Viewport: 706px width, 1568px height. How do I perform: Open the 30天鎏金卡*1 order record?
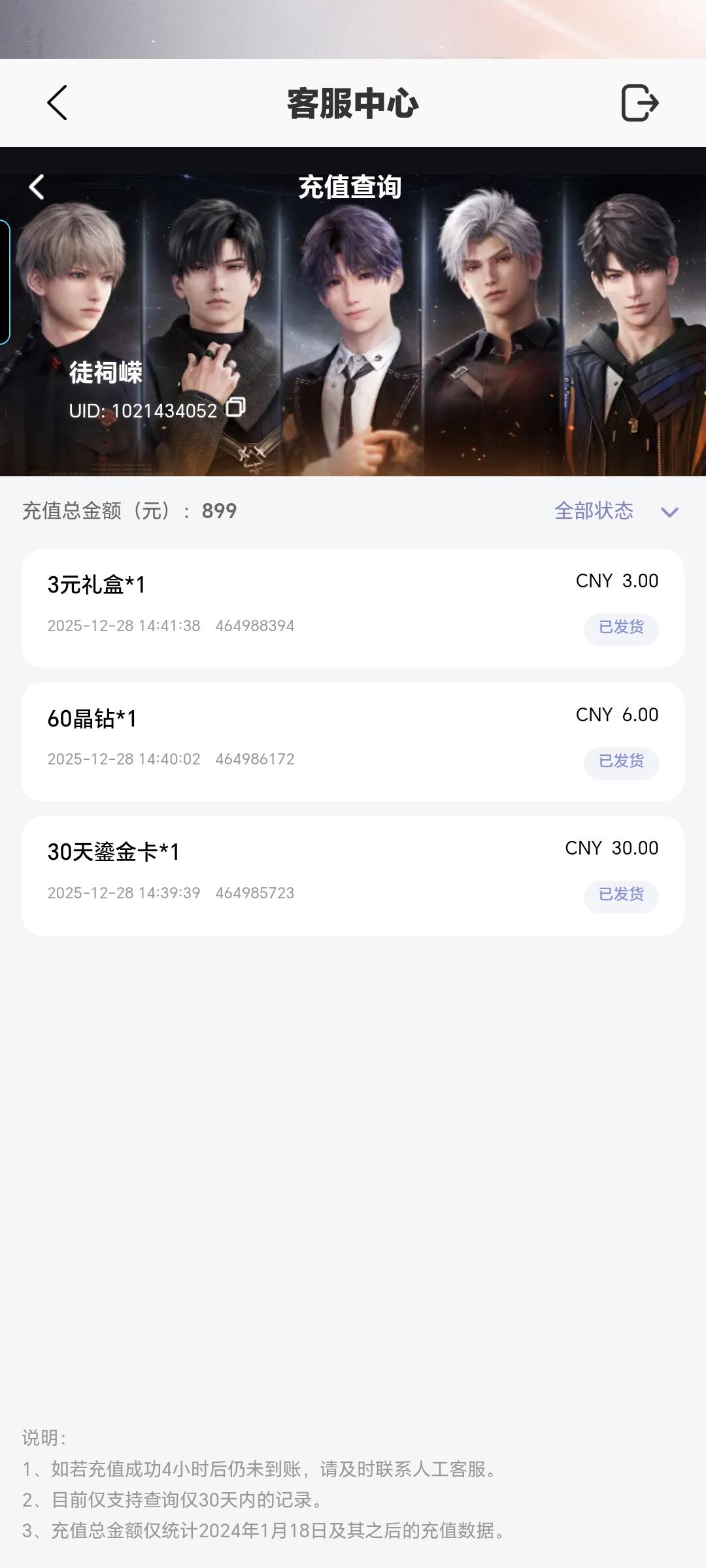click(x=353, y=875)
